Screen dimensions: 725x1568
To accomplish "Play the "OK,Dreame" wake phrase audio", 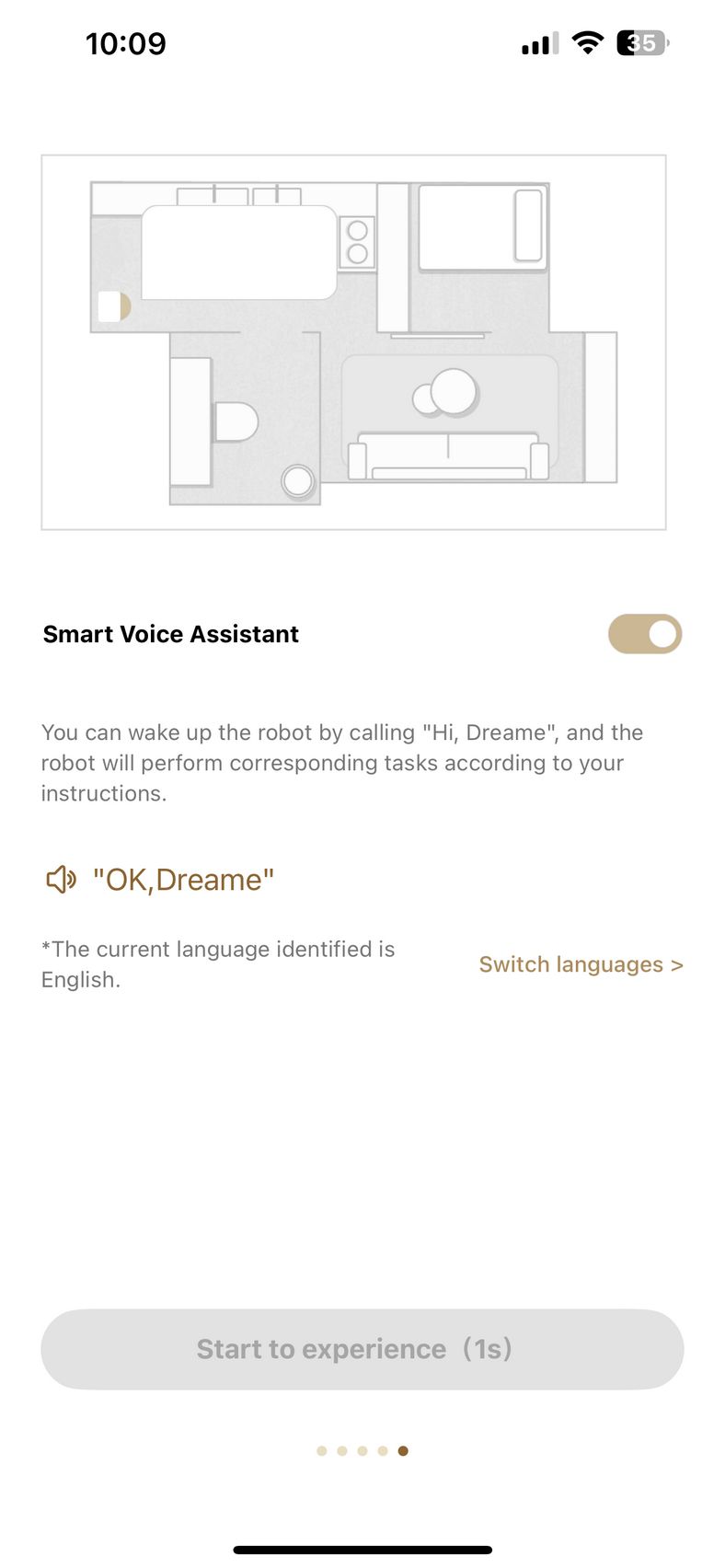I will pyautogui.click(x=61, y=880).
